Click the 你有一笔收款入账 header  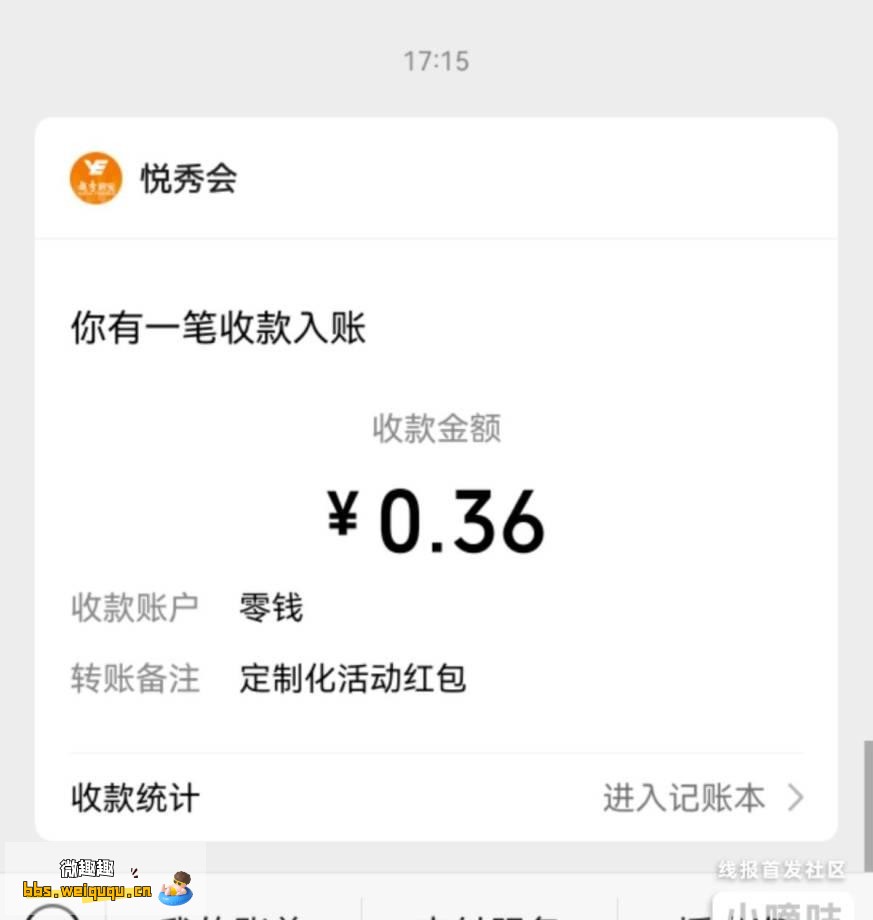[217, 328]
